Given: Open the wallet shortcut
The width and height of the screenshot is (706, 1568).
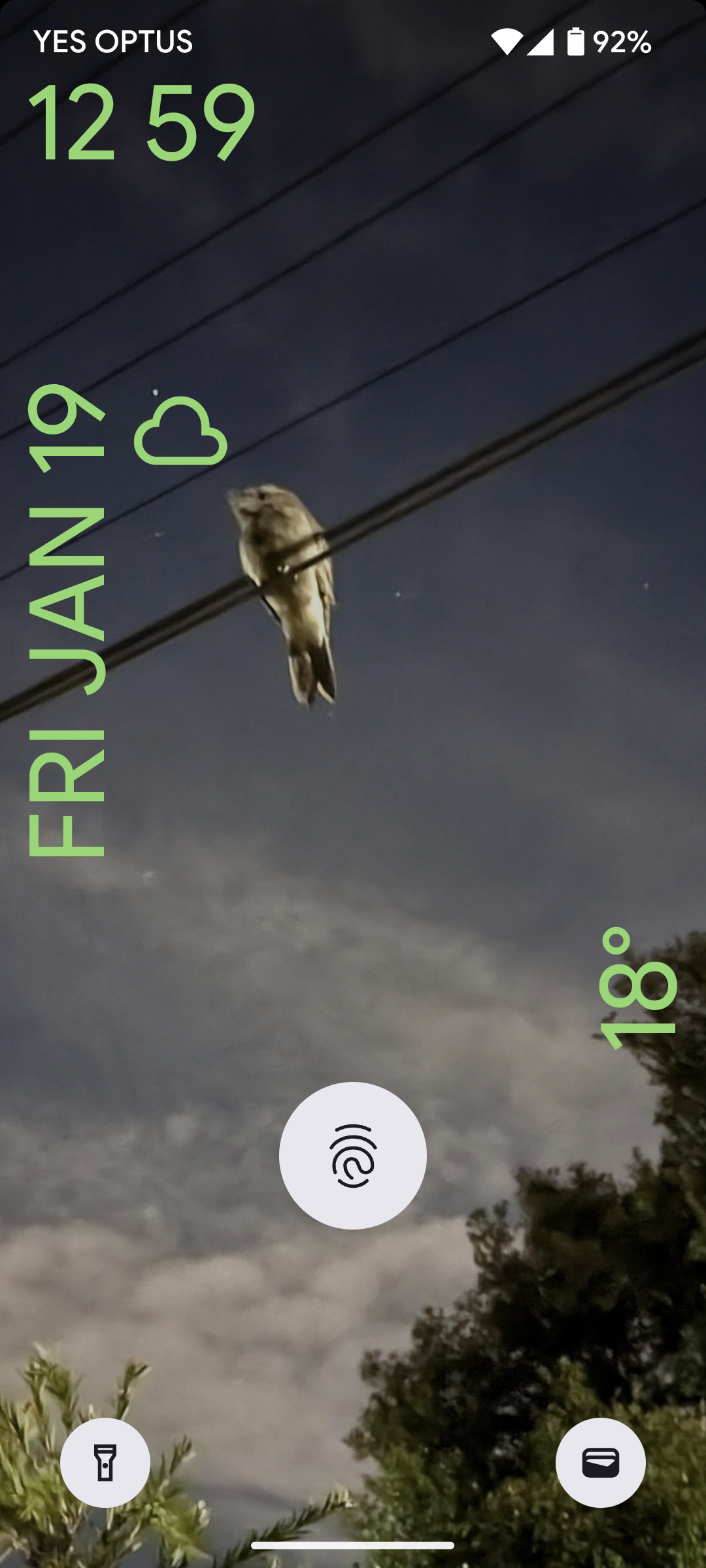Looking at the screenshot, I should coord(600,1462).
